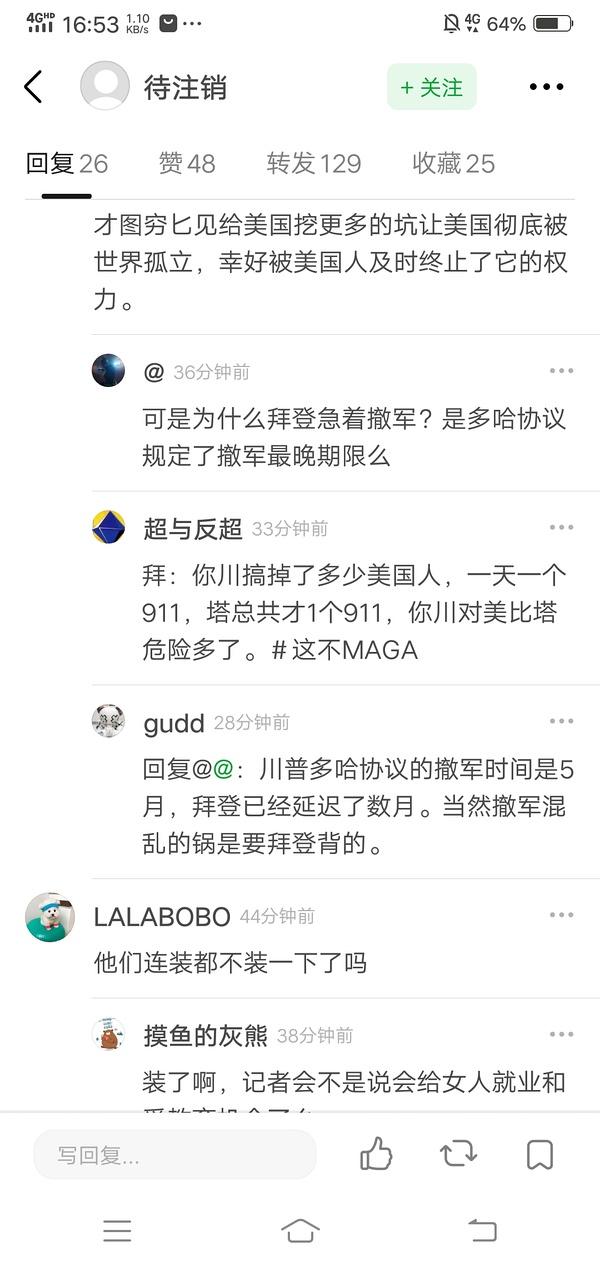The width and height of the screenshot is (600, 1266).
Task: Go to the system home screen
Action: point(300,1230)
